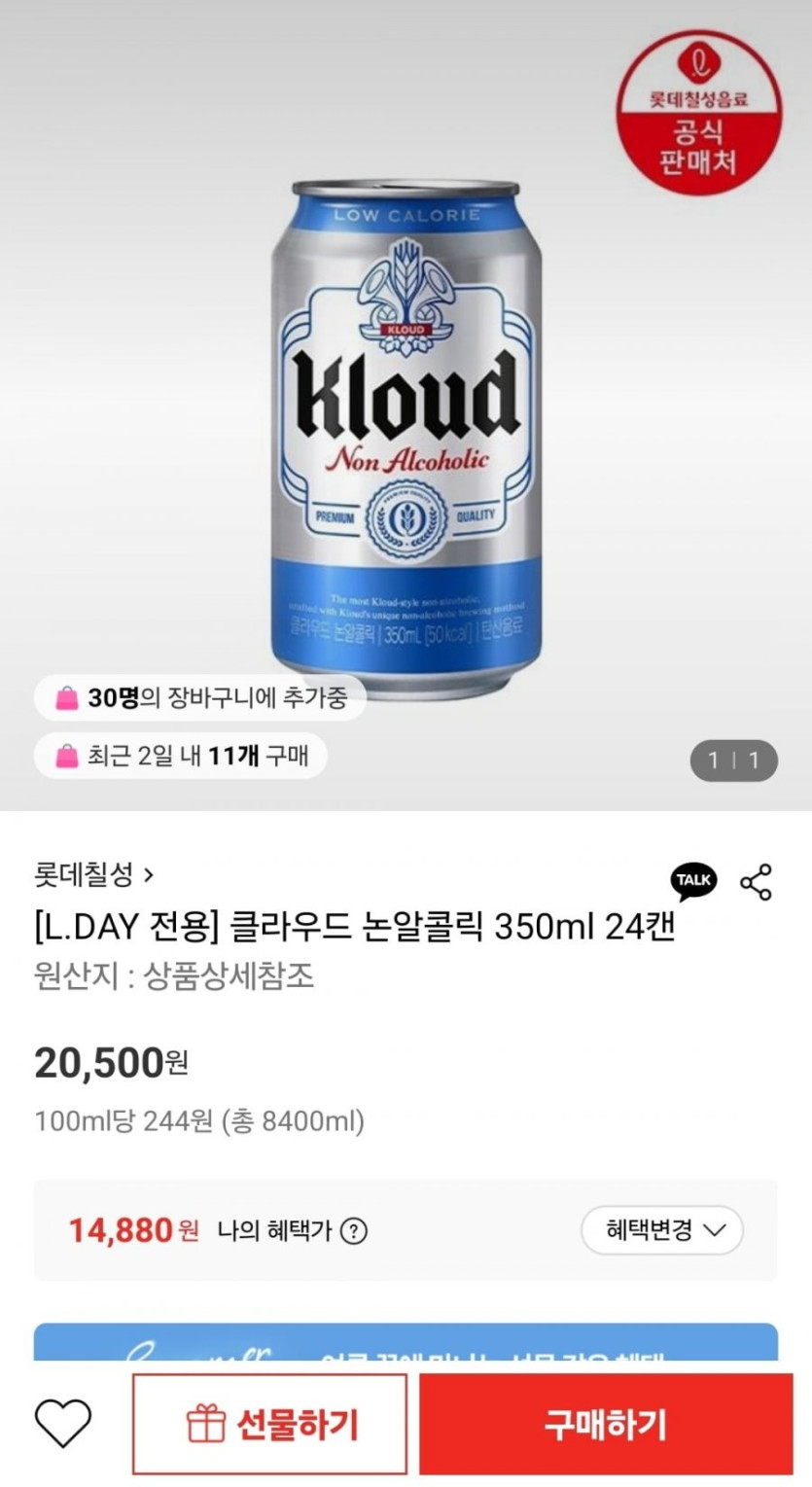Open the 롯데칠성 brand store link
The height and width of the screenshot is (1487, 812).
(93, 875)
